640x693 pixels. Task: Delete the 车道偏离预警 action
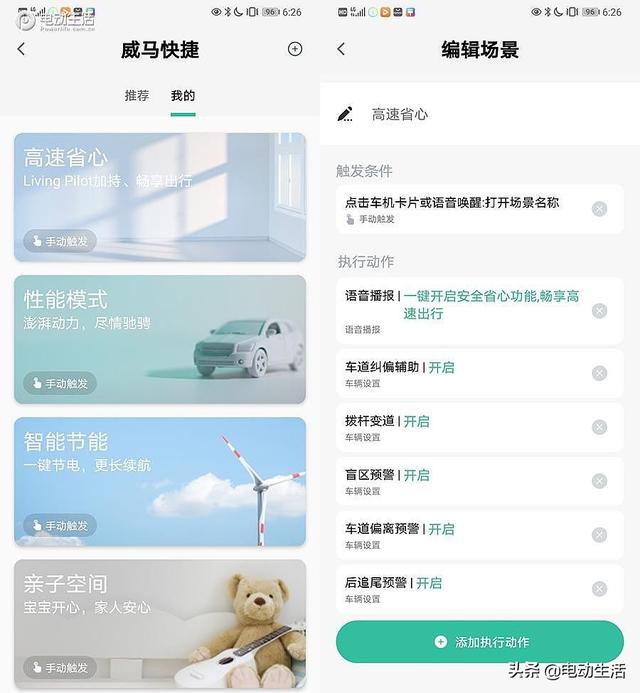point(599,535)
